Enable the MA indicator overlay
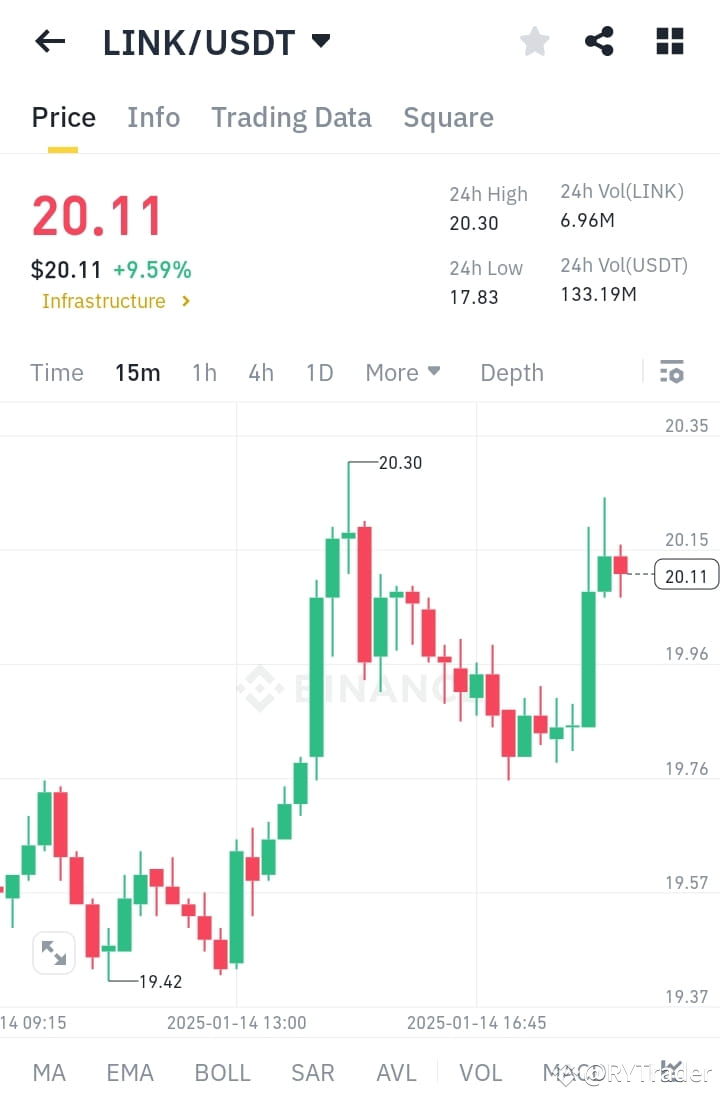 48,1071
